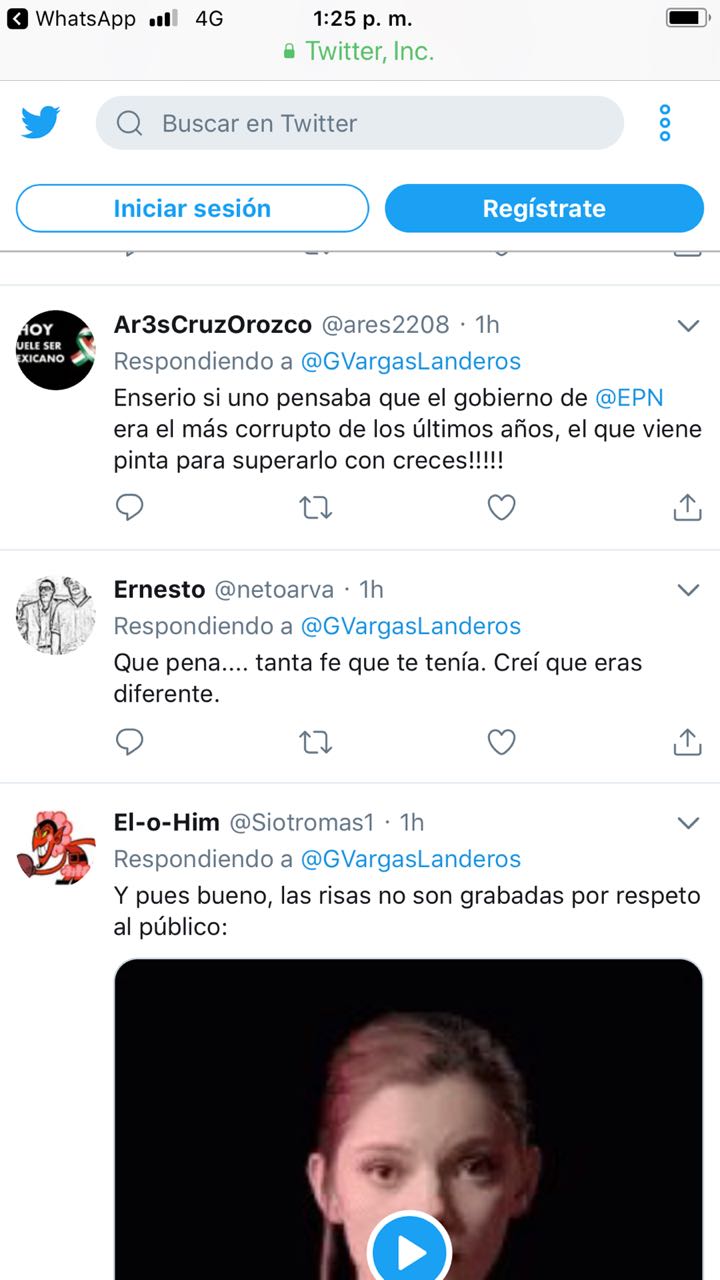Open the @EPN mention link
The width and height of the screenshot is (720, 1280).
click(x=629, y=397)
